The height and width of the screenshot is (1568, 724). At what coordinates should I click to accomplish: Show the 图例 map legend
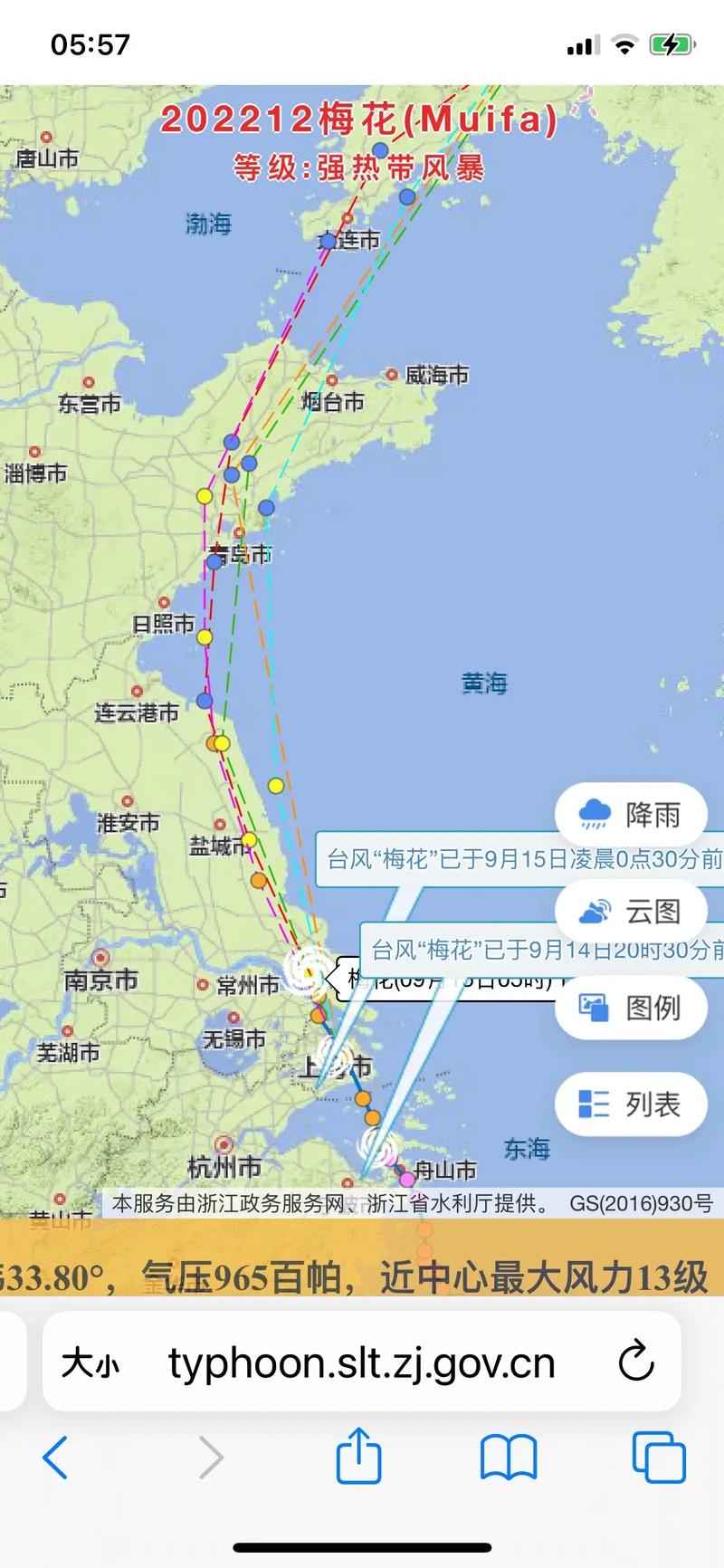pos(631,1008)
